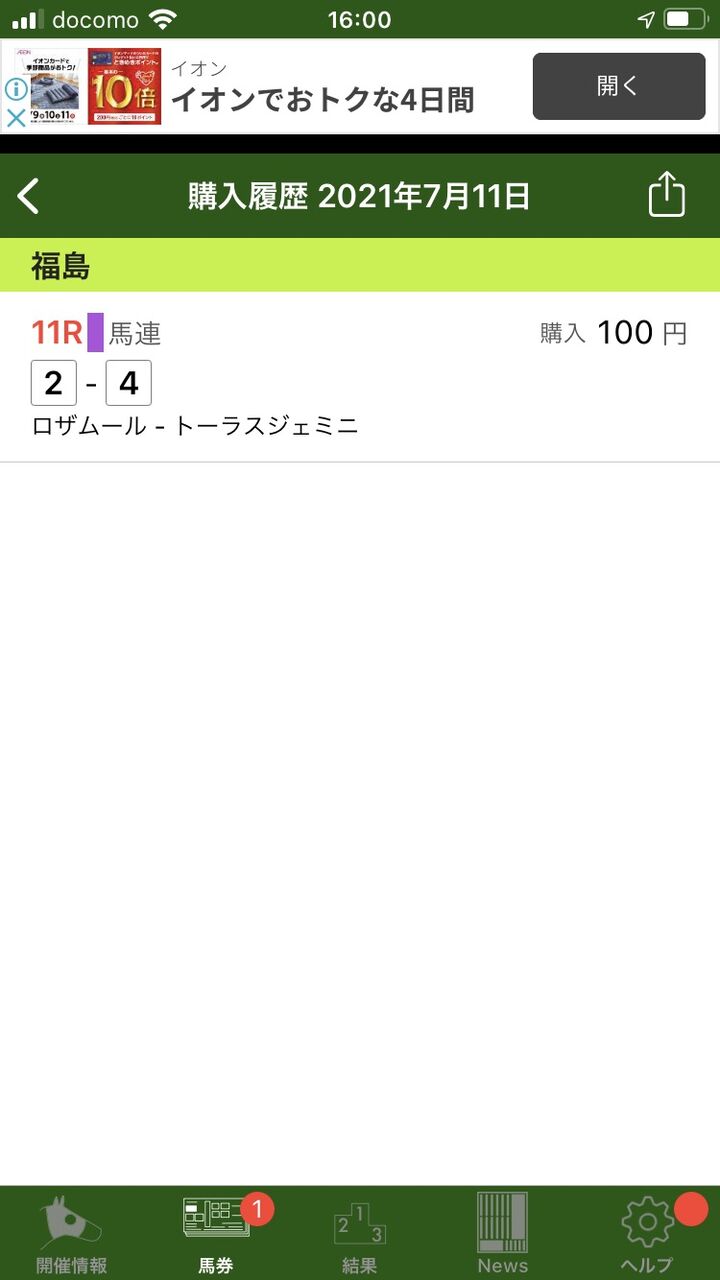Tap the 開く button on the AEON ad
The width and height of the screenshot is (720, 1280).
coord(618,87)
